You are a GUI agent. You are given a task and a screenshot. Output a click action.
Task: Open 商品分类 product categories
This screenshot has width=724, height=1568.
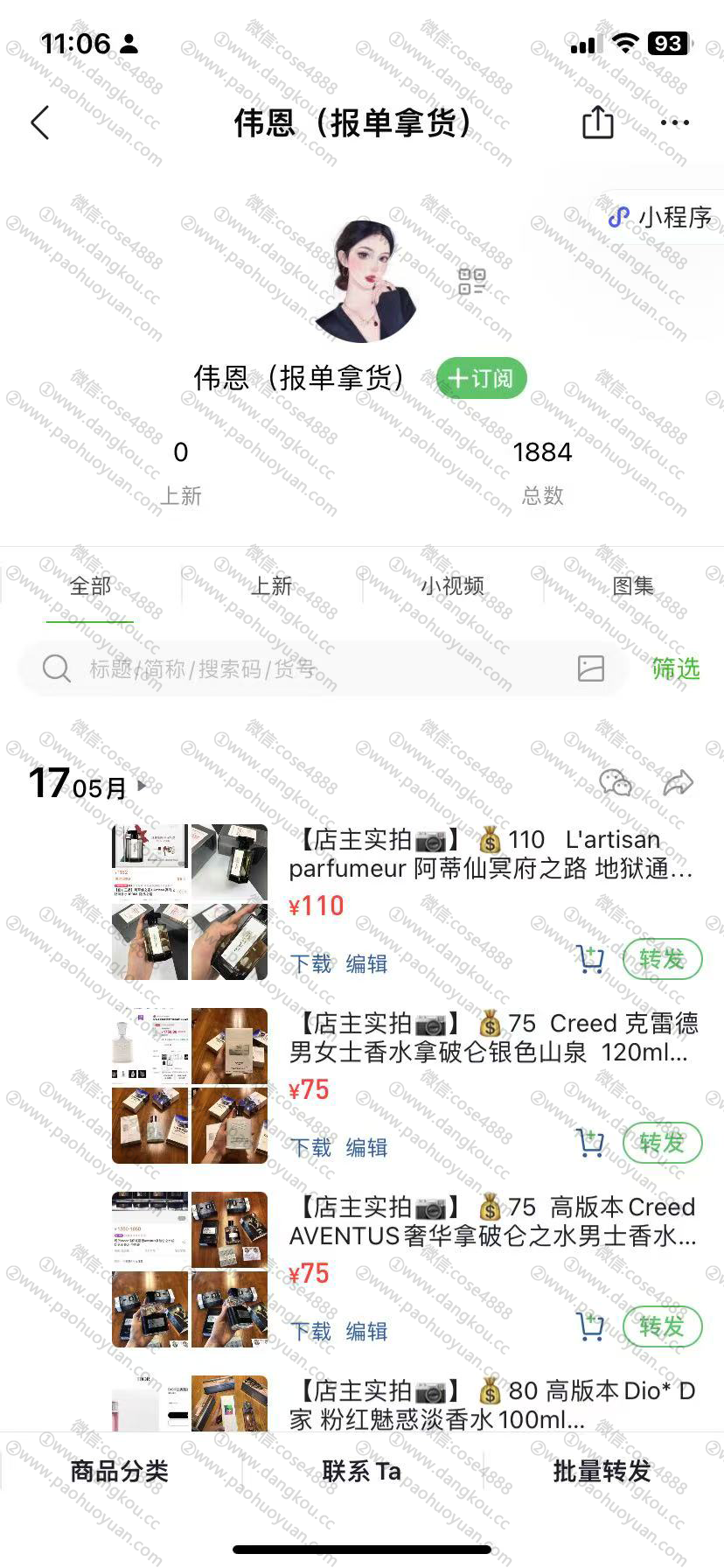pyautogui.click(x=120, y=1471)
